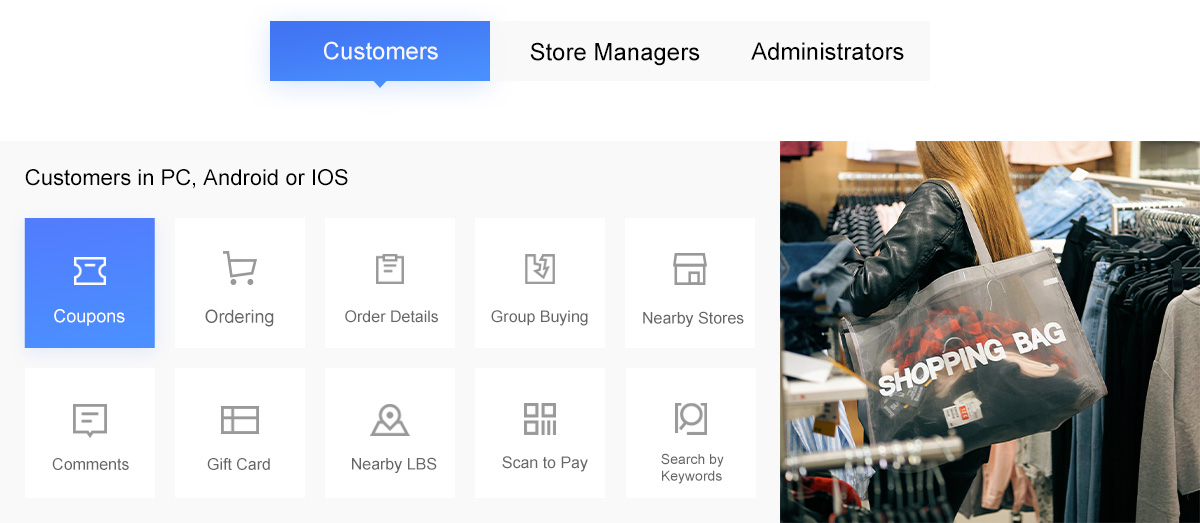Select the Ordering feature tile
This screenshot has width=1200, height=523.
point(240,283)
